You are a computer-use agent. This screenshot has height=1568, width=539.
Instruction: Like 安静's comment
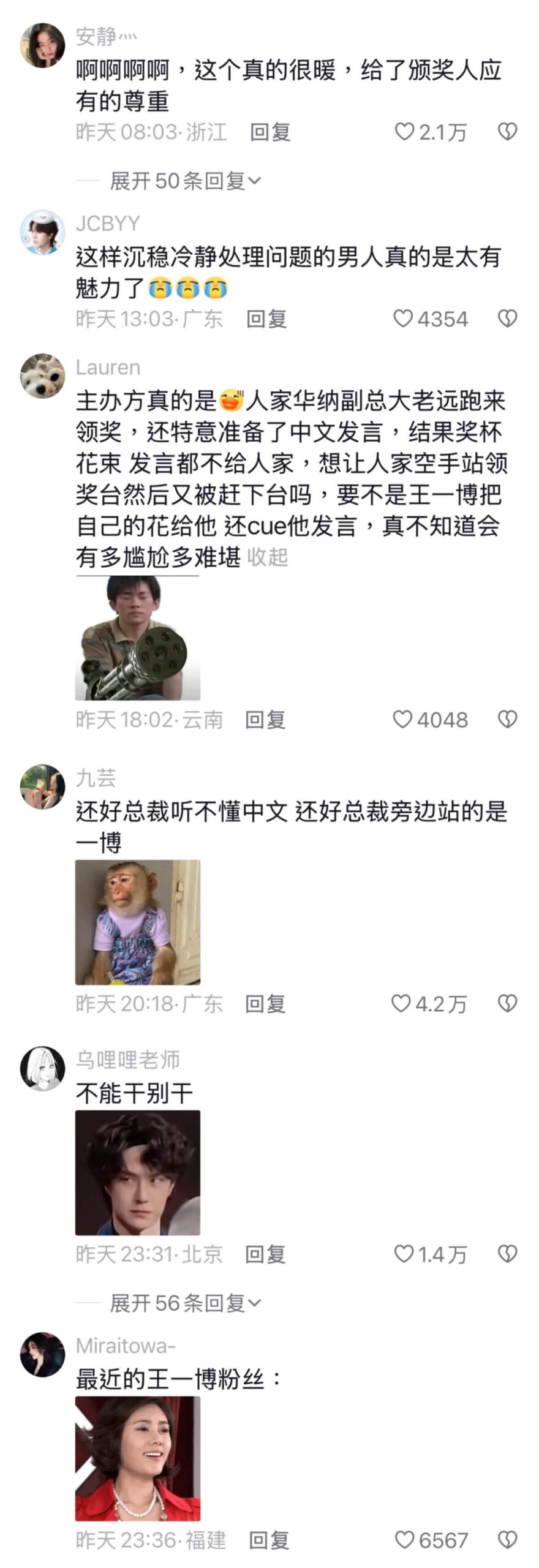(404, 132)
